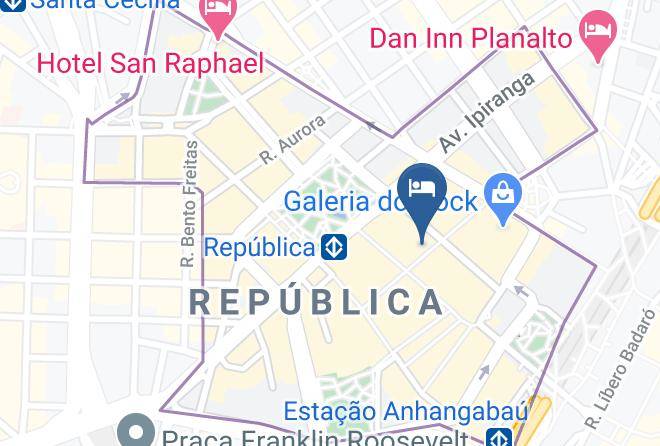Open the Dan Inn Planalto hotel marker
The width and height of the screenshot is (660, 446).
599,39
